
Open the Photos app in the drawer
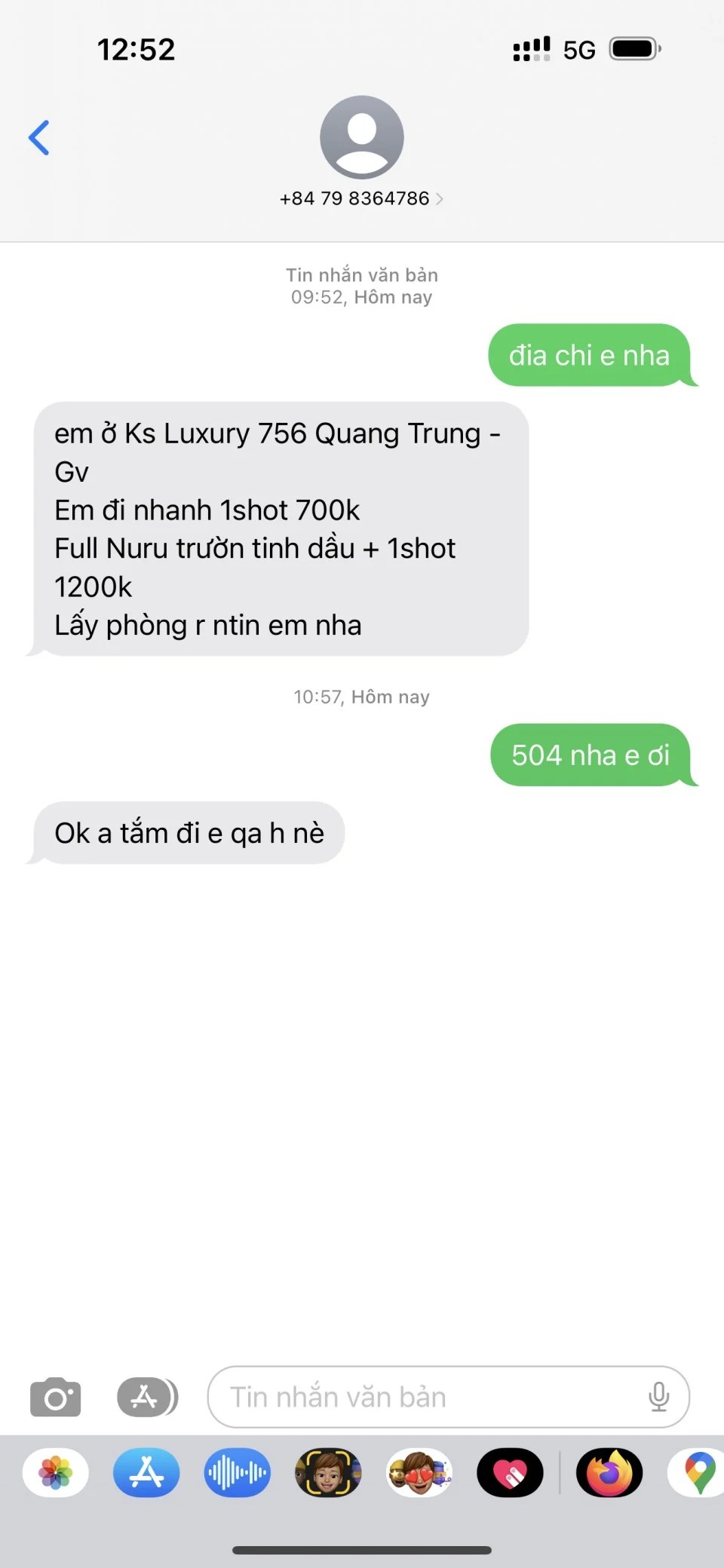coord(56,1472)
